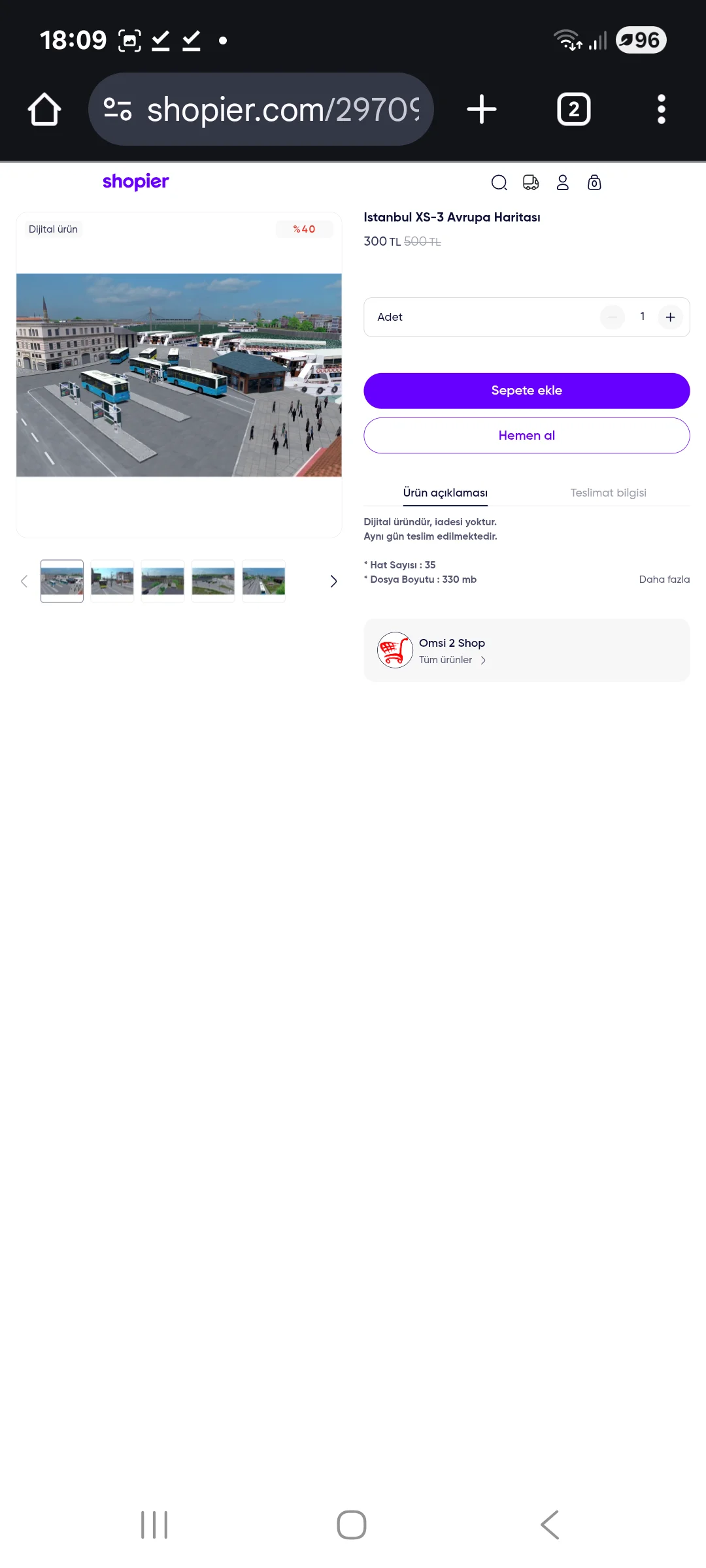Open the user account icon
The width and height of the screenshot is (706, 1568).
click(x=562, y=182)
